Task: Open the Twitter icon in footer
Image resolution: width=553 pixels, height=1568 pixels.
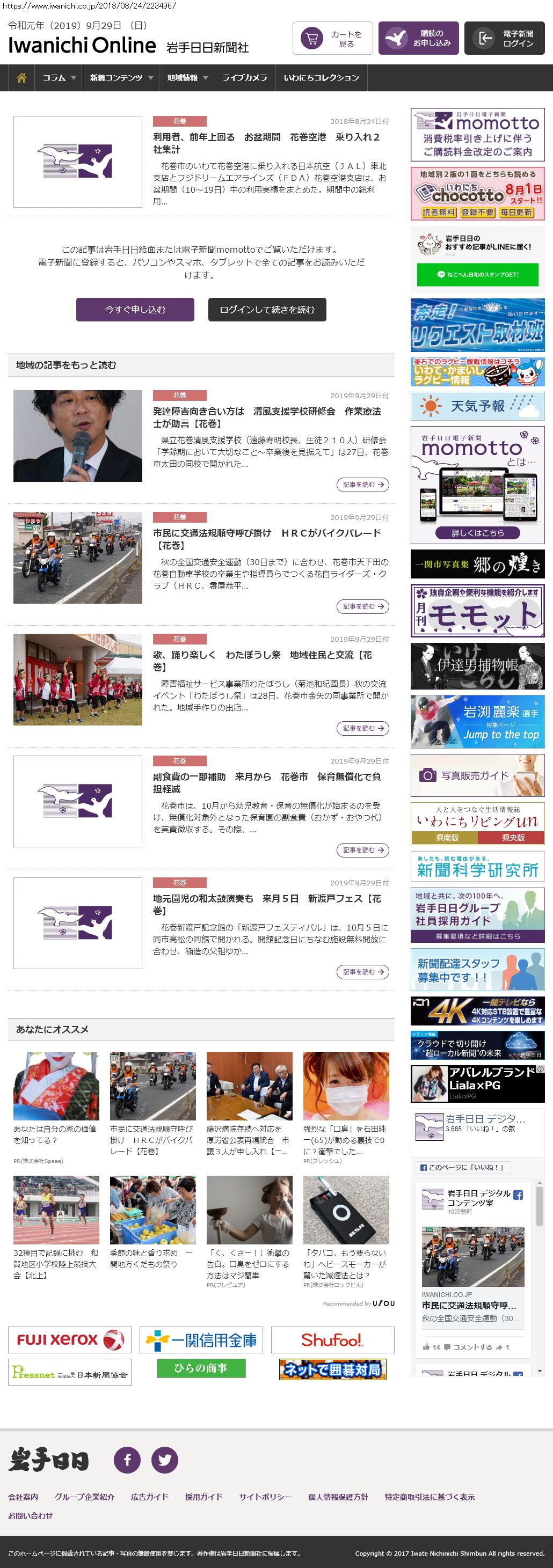Action: pos(164,1460)
